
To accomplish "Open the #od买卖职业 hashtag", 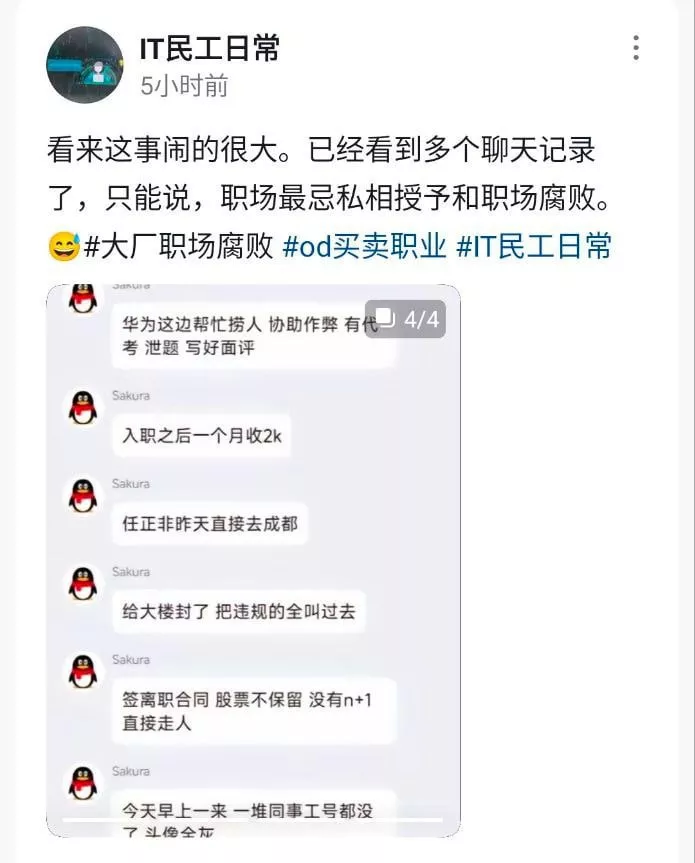I will 365,246.
